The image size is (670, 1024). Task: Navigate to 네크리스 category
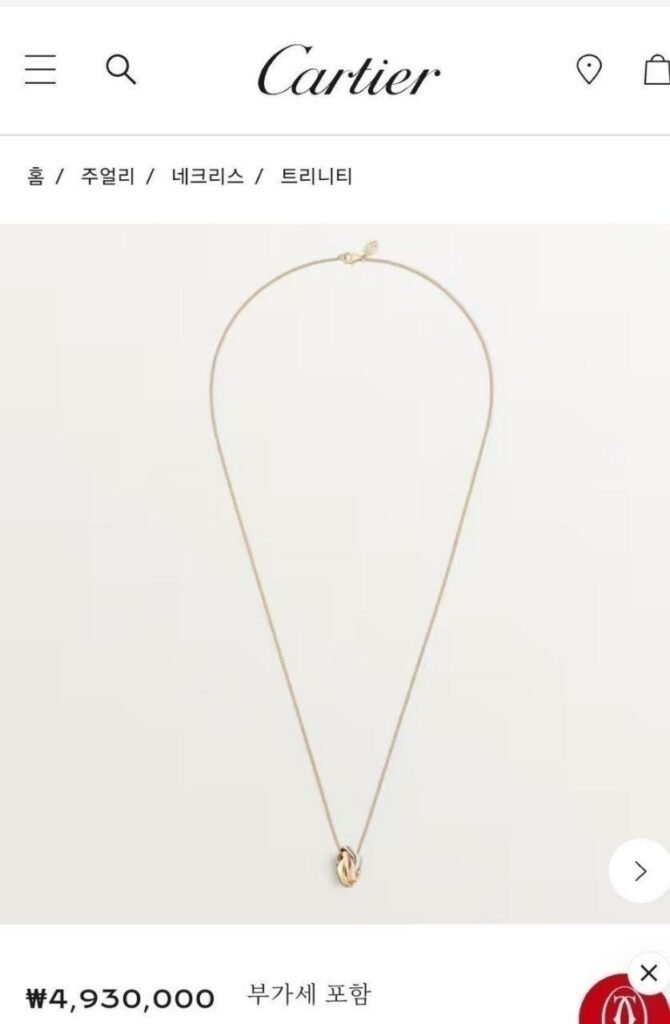[x=207, y=177]
